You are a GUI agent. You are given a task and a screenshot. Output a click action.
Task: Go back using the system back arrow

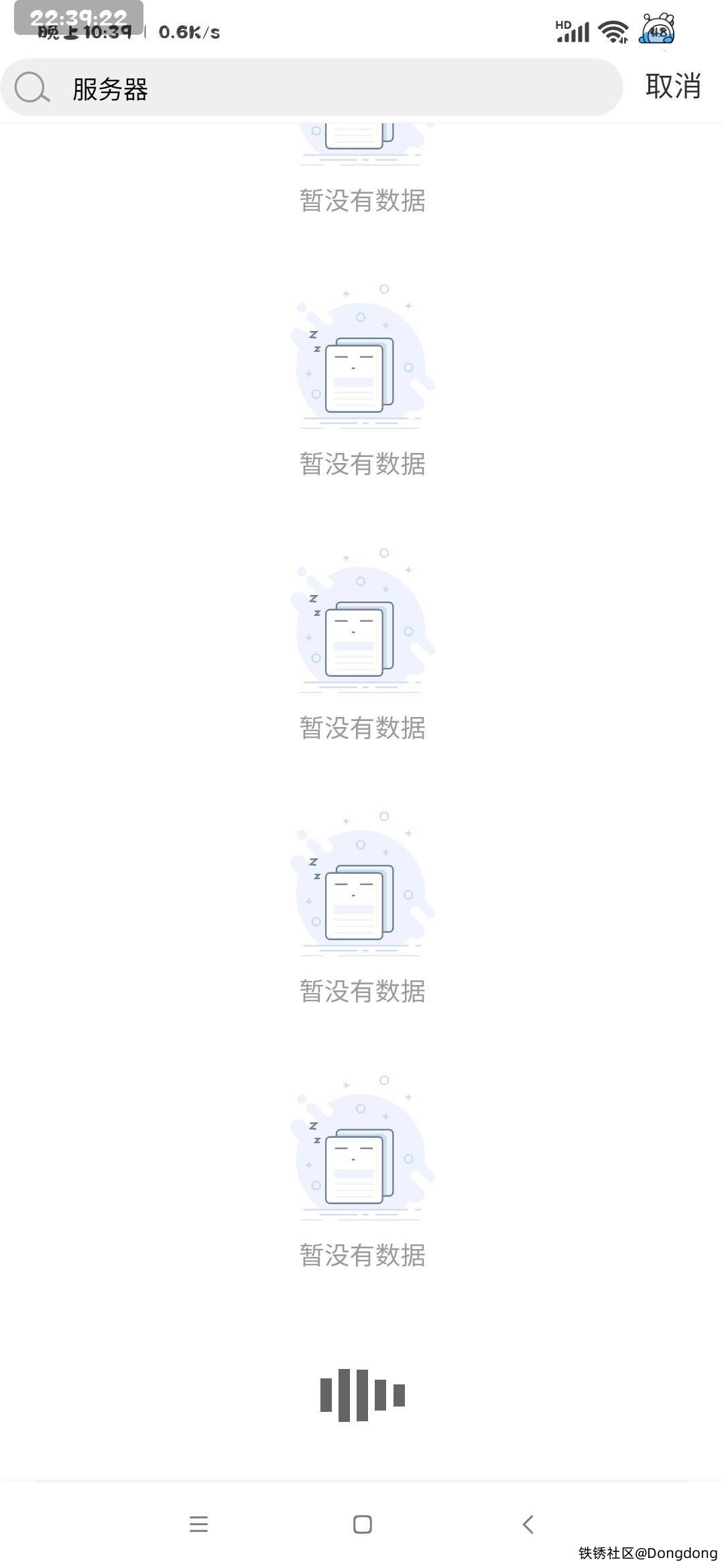pyautogui.click(x=528, y=1524)
